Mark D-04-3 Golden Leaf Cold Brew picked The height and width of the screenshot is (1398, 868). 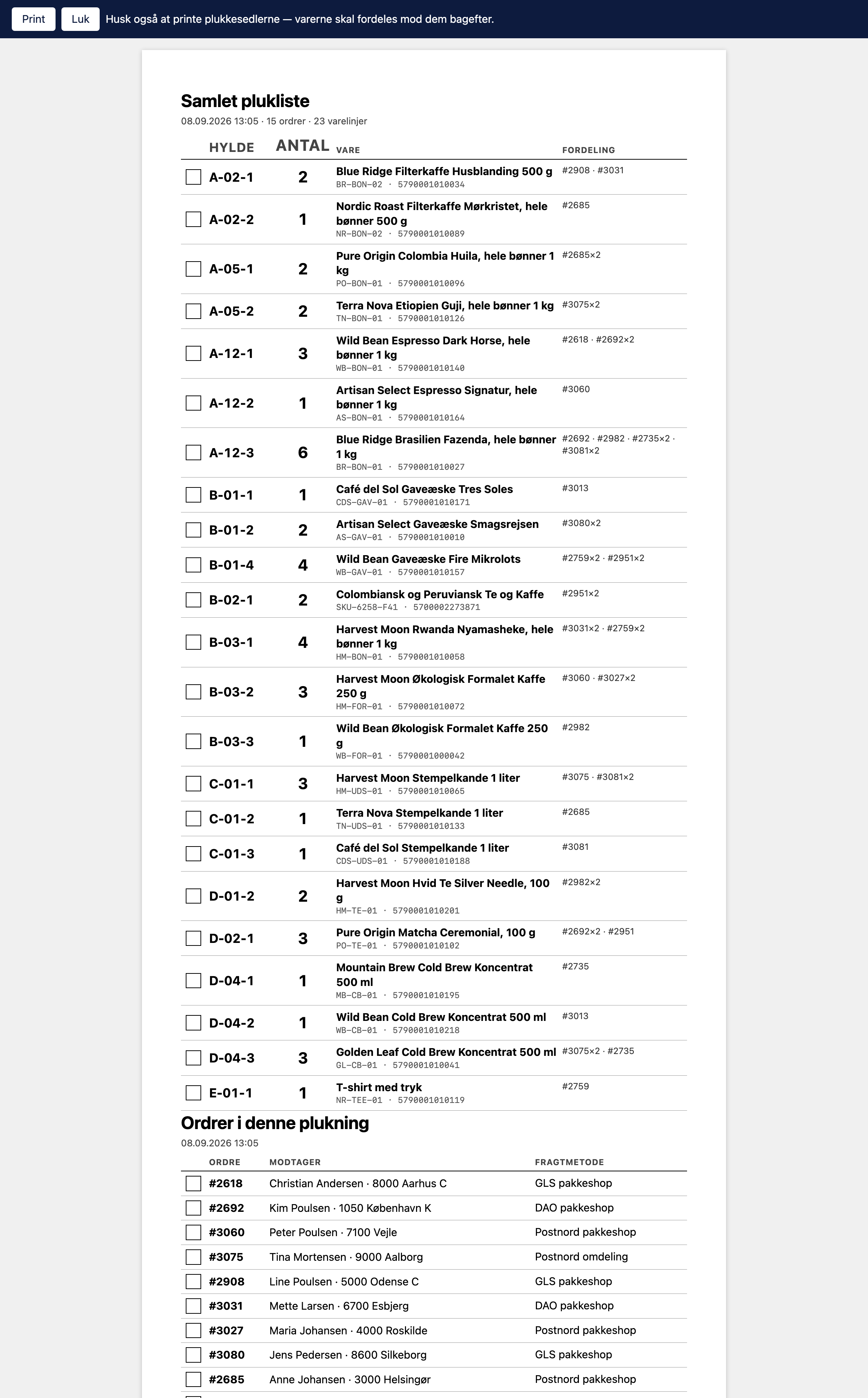click(193, 1058)
